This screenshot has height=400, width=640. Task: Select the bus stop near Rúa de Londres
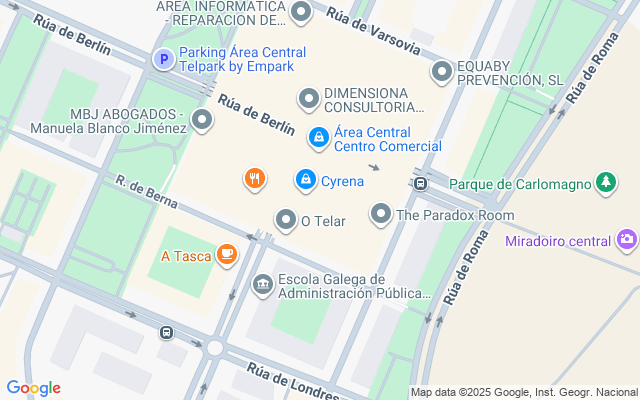point(166,332)
